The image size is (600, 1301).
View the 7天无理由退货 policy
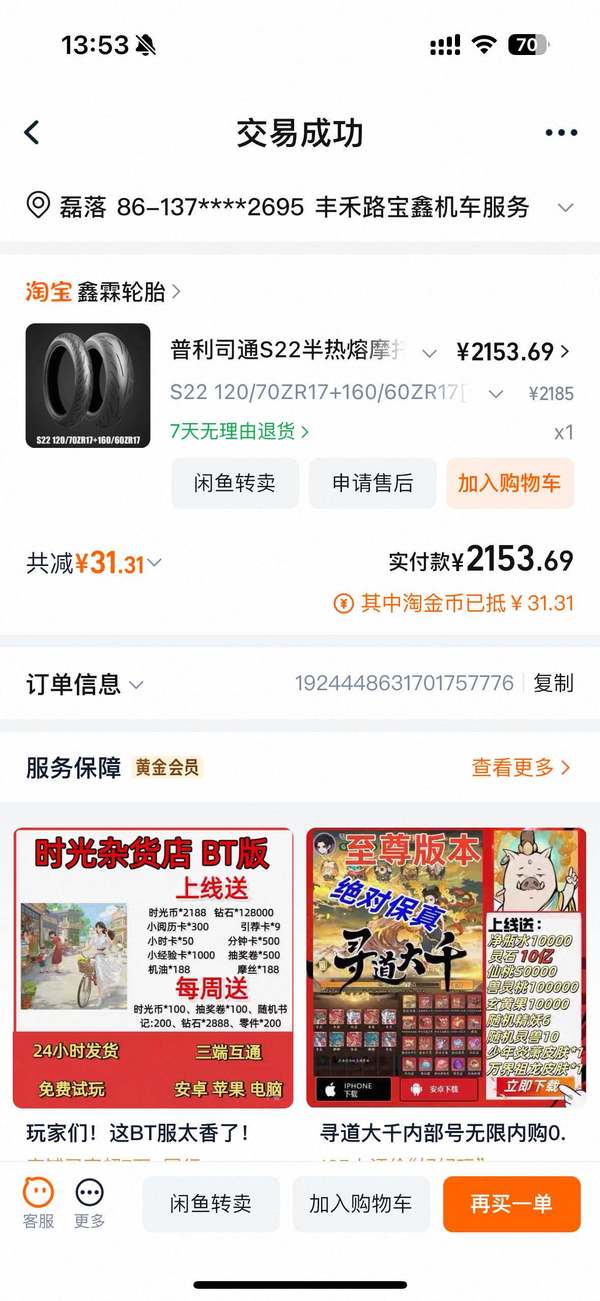tap(240, 432)
